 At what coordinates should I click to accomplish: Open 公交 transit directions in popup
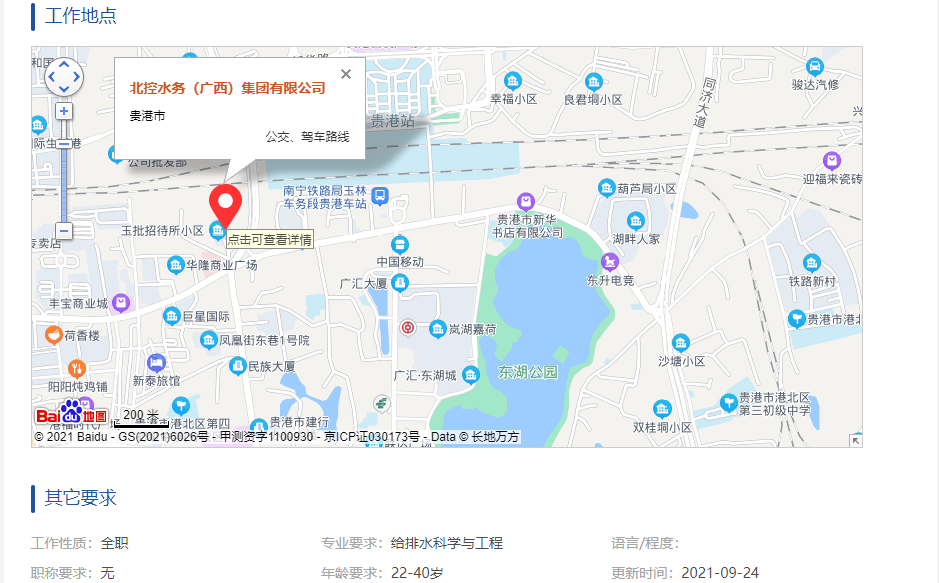click(277, 136)
